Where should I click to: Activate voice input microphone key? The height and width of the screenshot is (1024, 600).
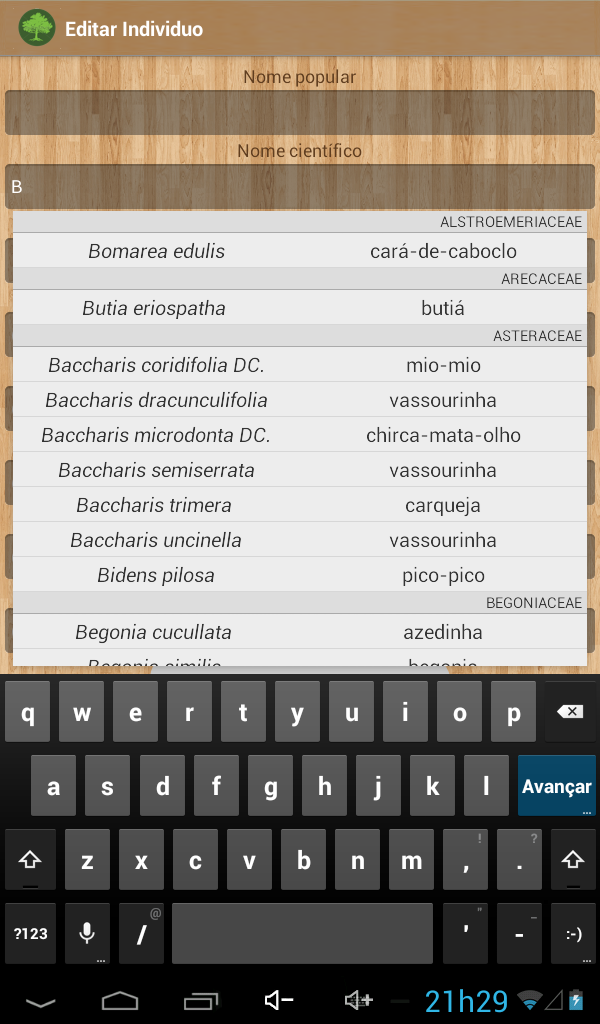tap(87, 933)
